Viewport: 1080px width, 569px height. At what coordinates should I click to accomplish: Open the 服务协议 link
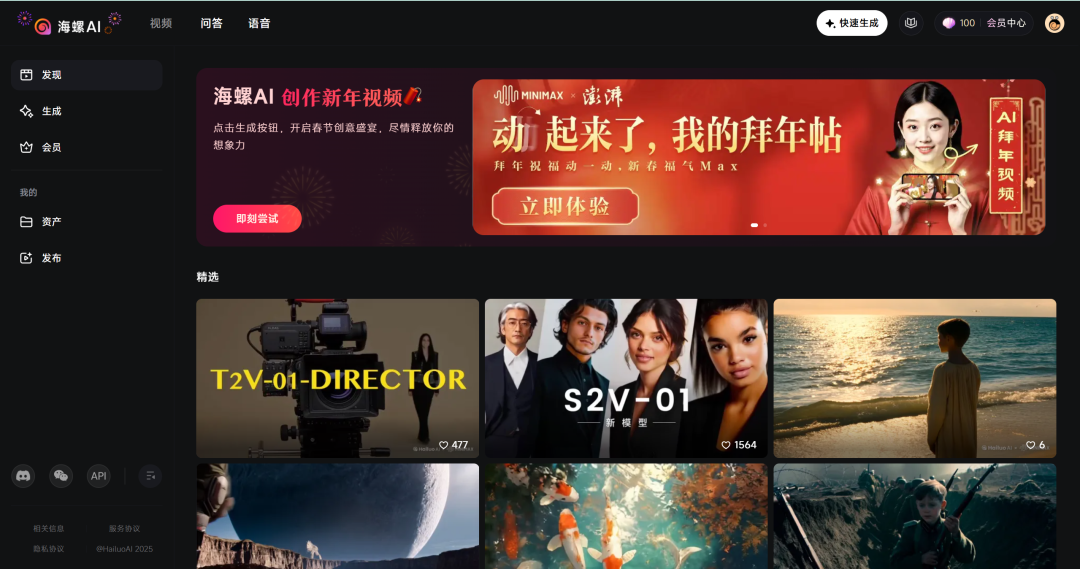coord(124,528)
